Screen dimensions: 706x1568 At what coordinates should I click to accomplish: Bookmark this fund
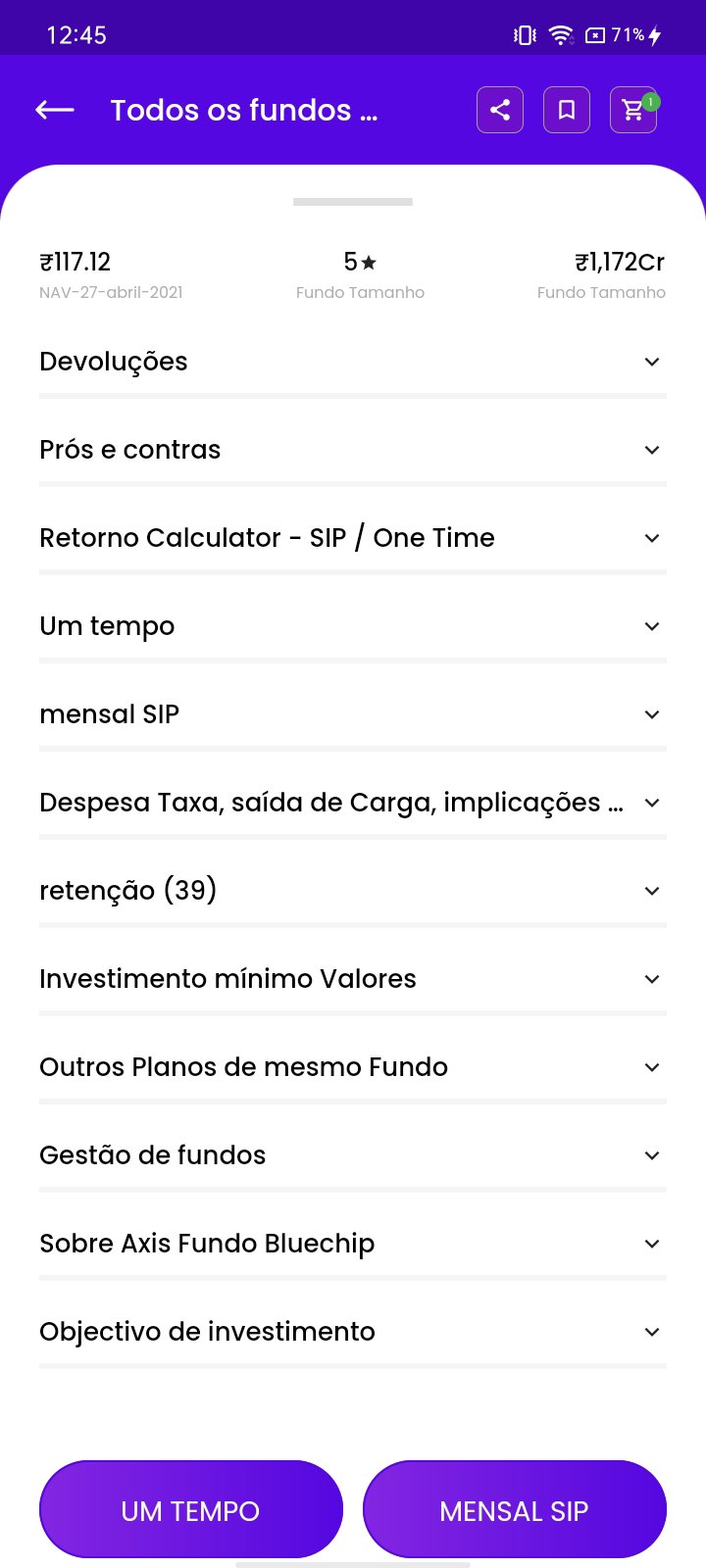567,110
